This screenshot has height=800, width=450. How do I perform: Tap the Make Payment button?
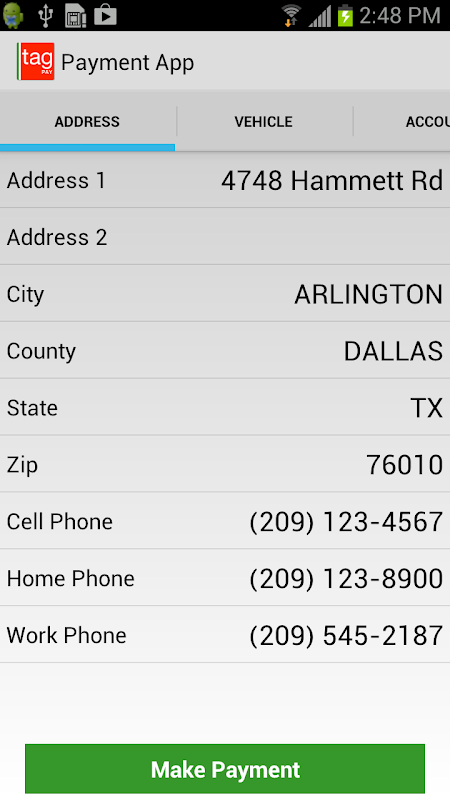[x=225, y=769]
